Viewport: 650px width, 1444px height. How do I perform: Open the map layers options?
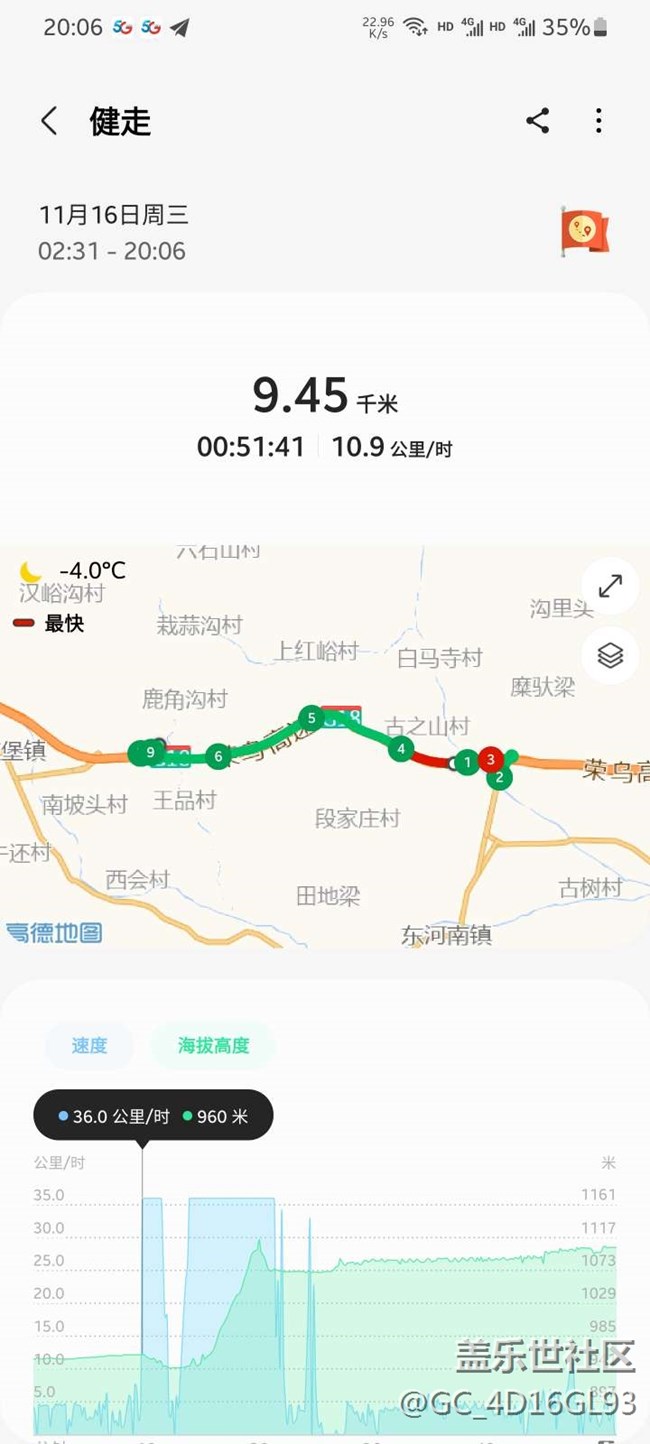point(610,655)
